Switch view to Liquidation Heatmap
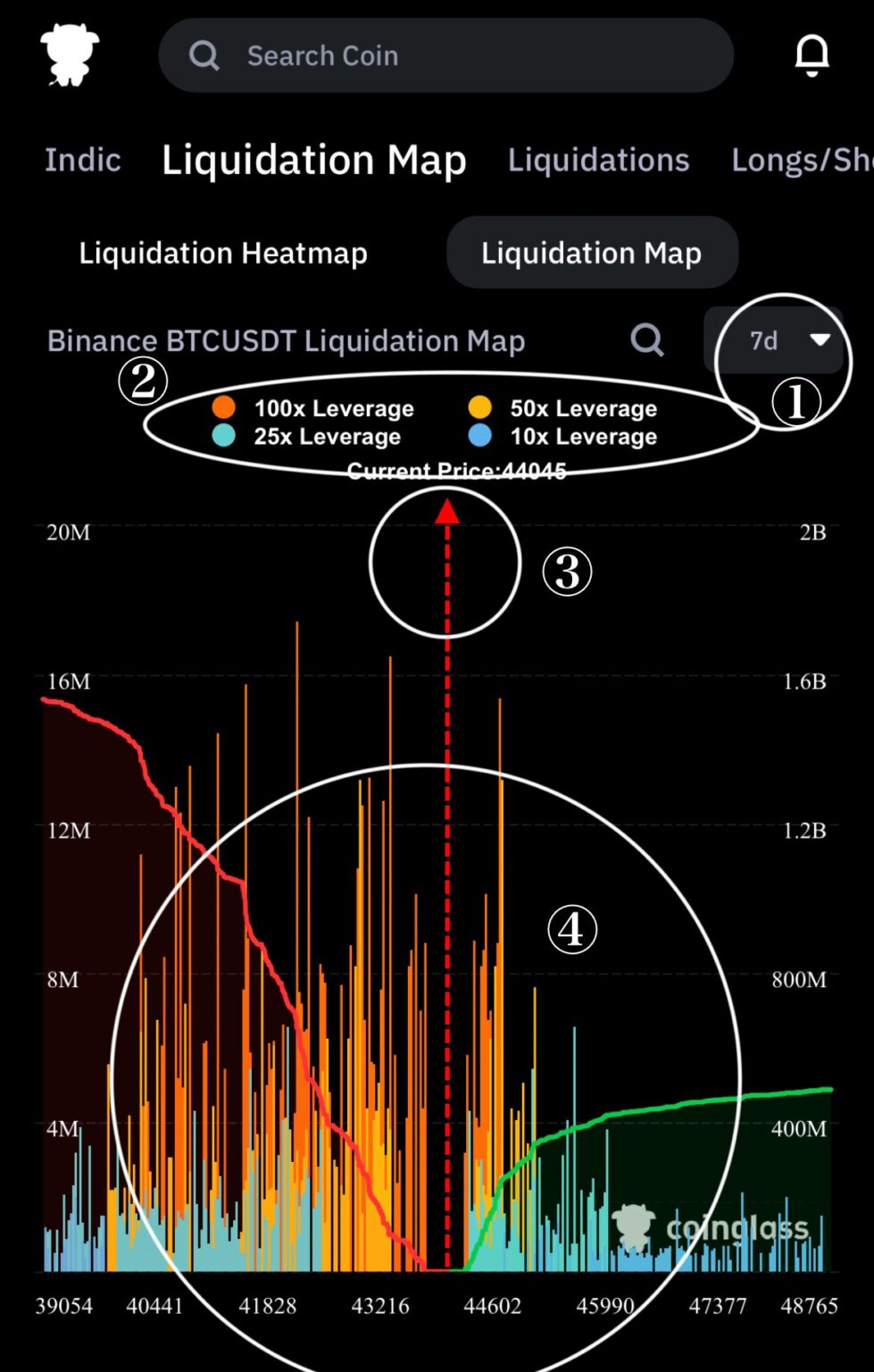This screenshot has height=1372, width=874. pos(222,253)
